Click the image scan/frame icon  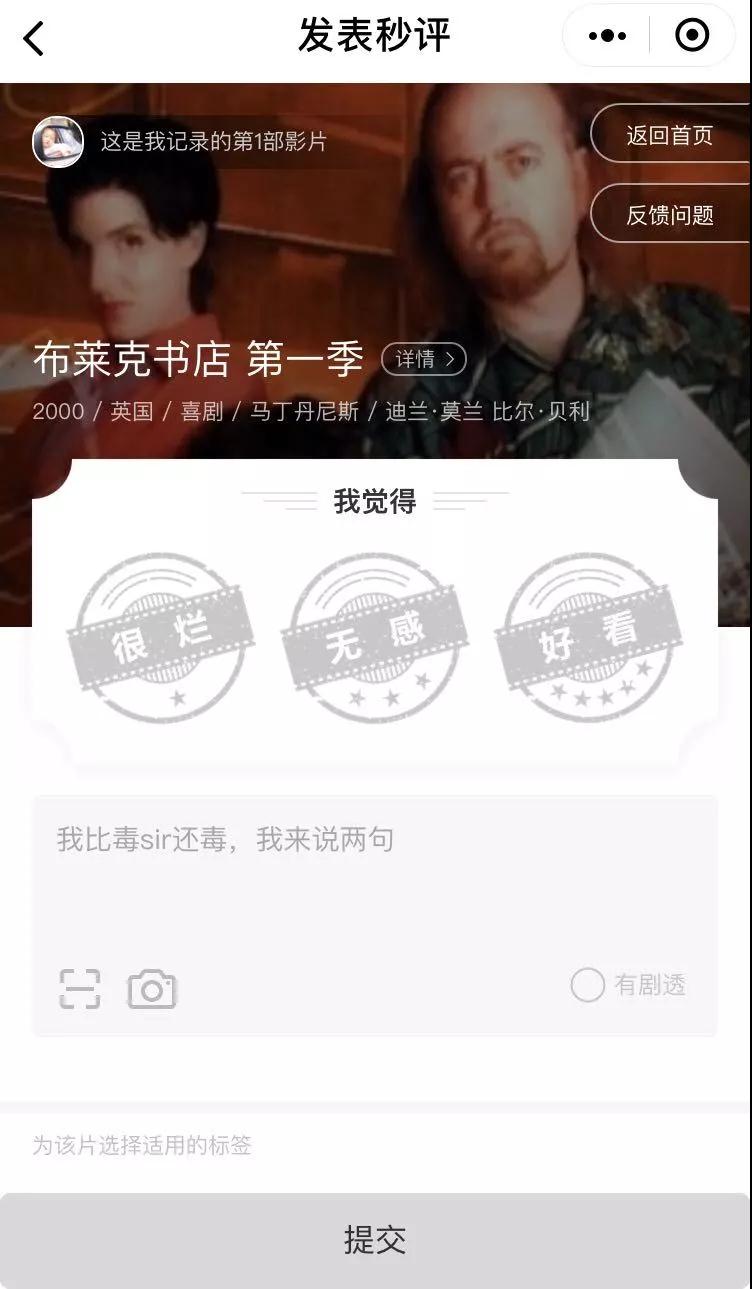pyautogui.click(x=80, y=987)
